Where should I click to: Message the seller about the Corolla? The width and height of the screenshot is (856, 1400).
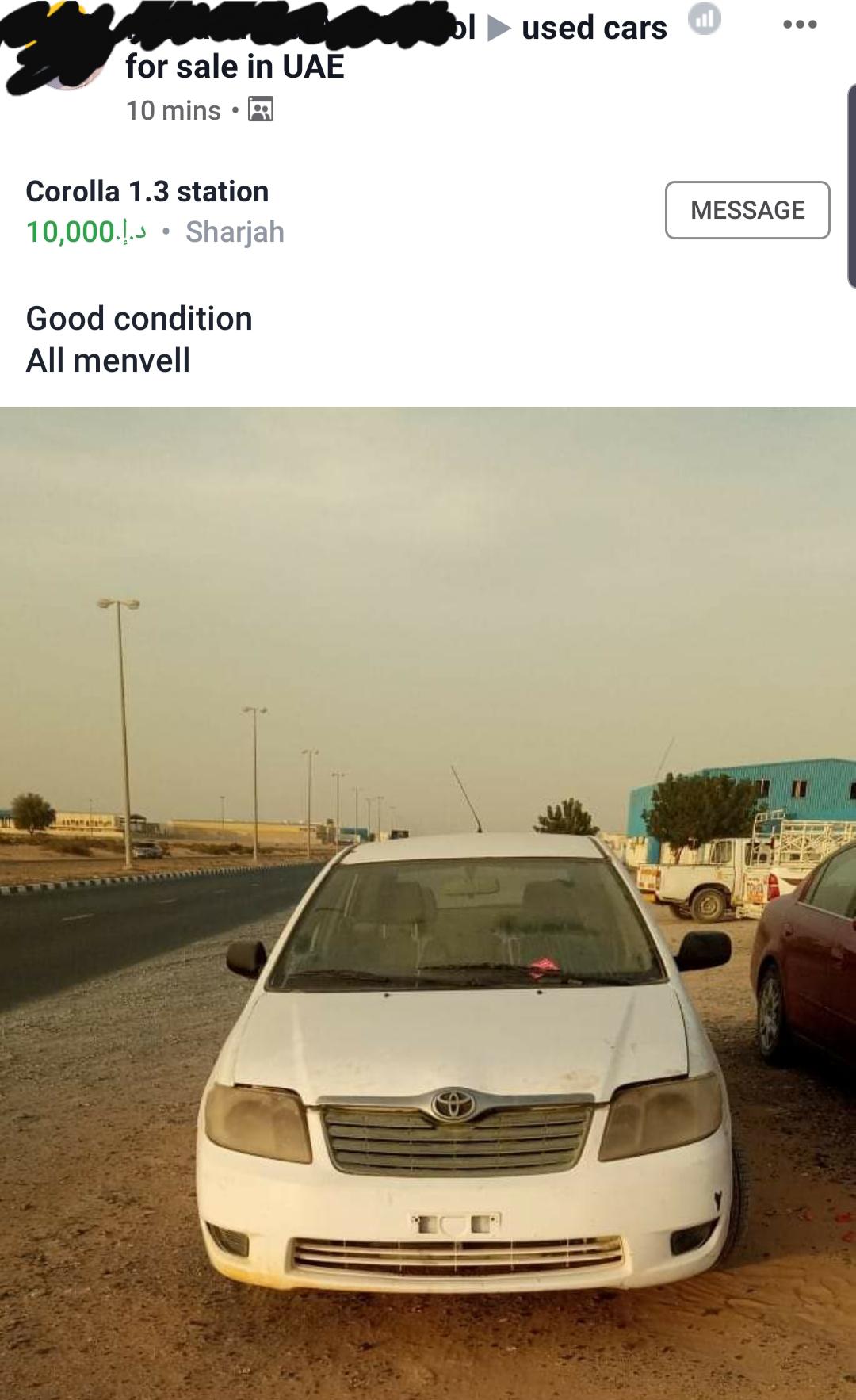[x=747, y=210]
